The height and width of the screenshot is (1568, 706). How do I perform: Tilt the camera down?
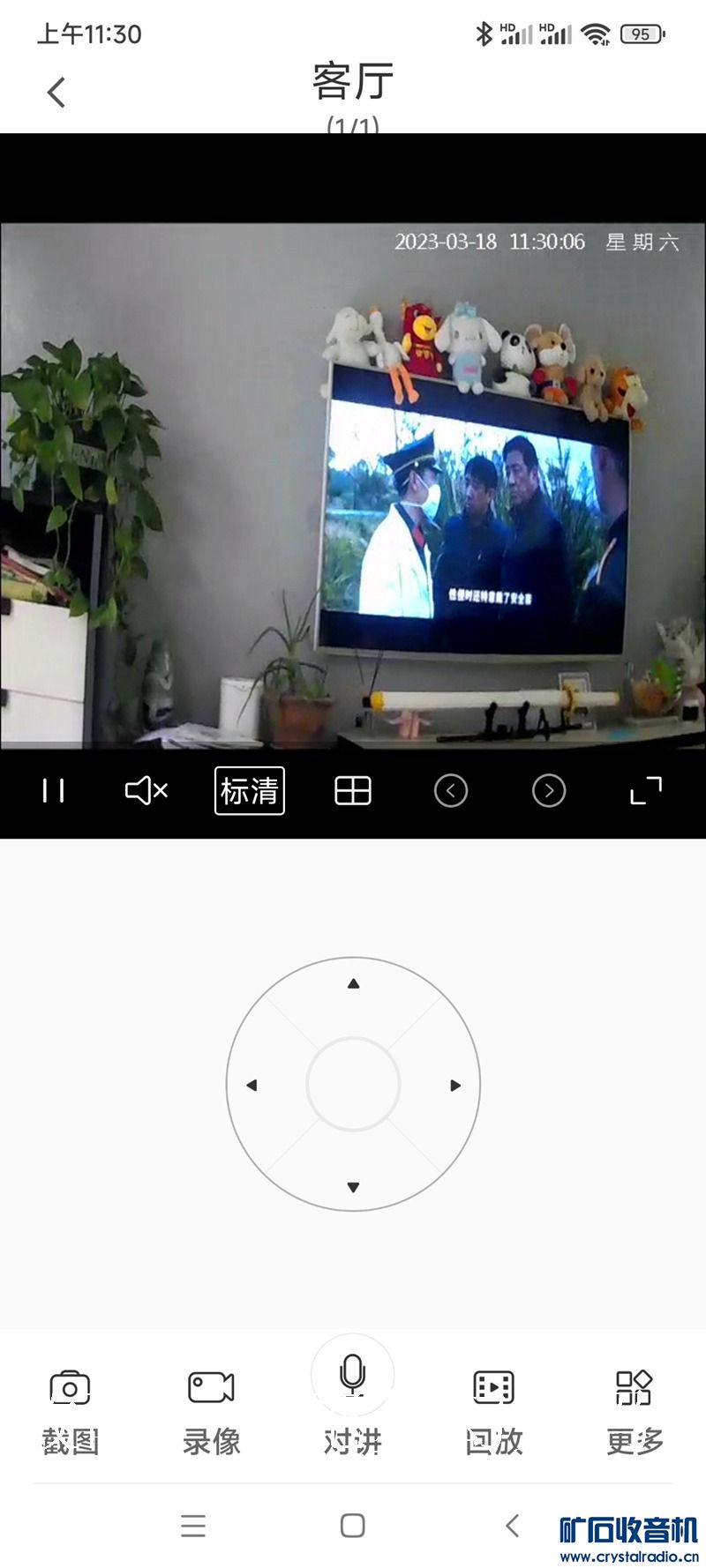point(353,1187)
